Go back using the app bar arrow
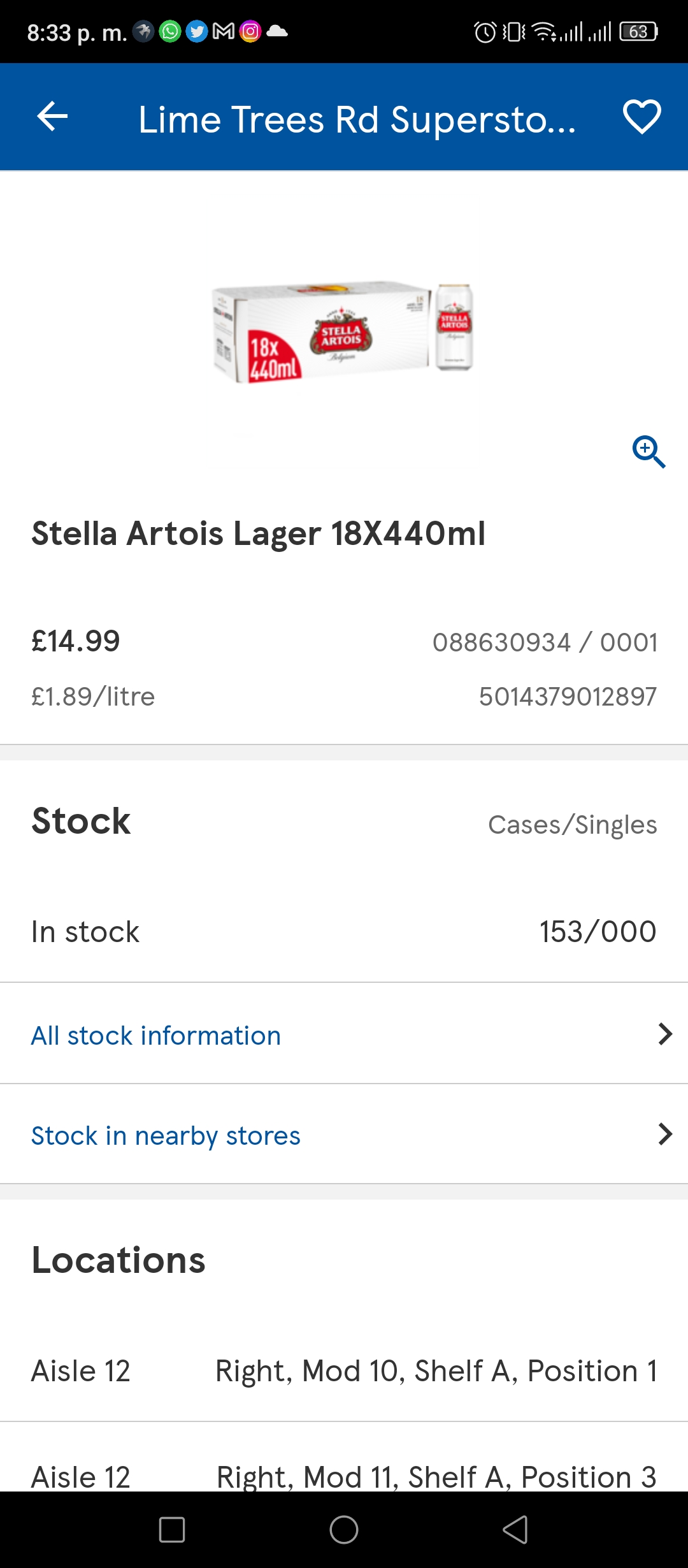 point(52,117)
